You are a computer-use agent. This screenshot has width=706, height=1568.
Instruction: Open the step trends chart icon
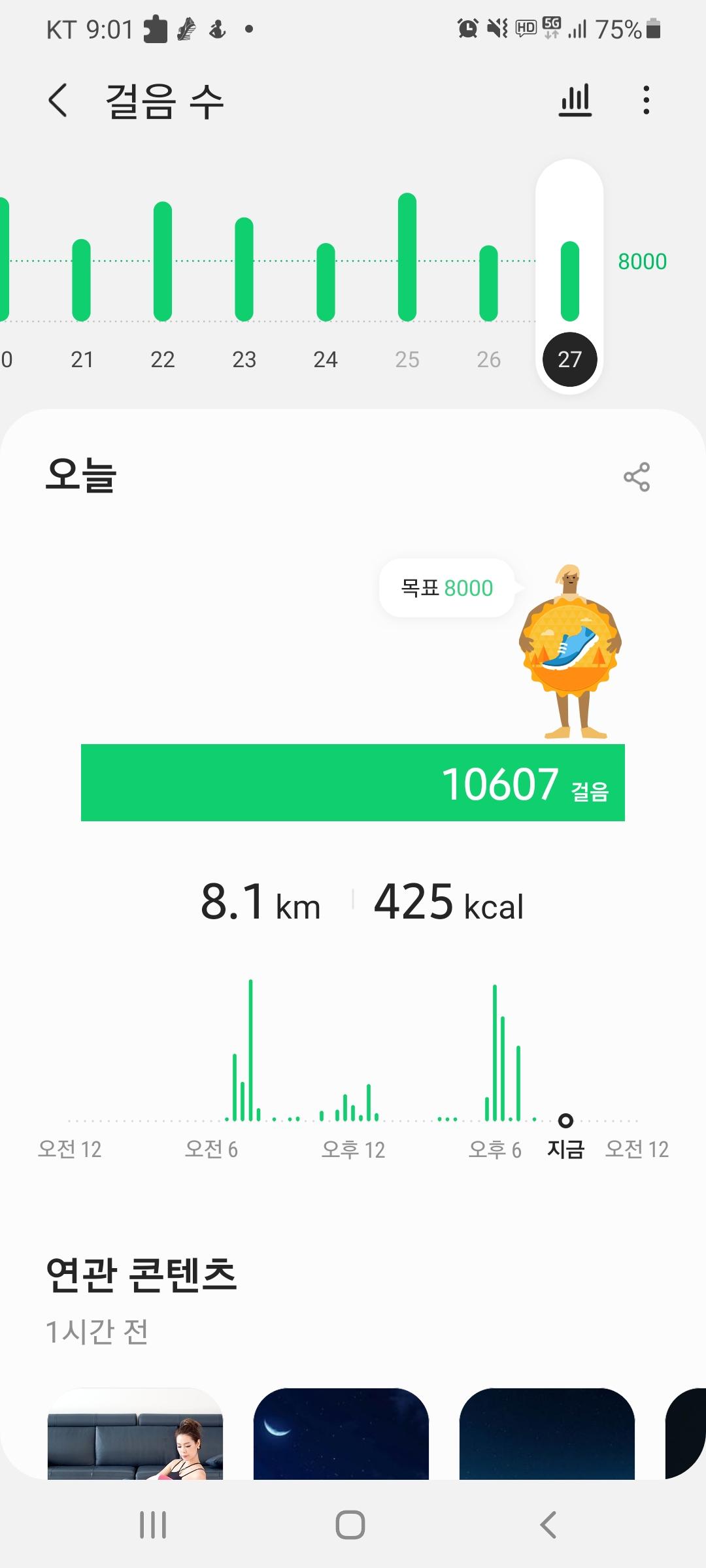click(575, 101)
